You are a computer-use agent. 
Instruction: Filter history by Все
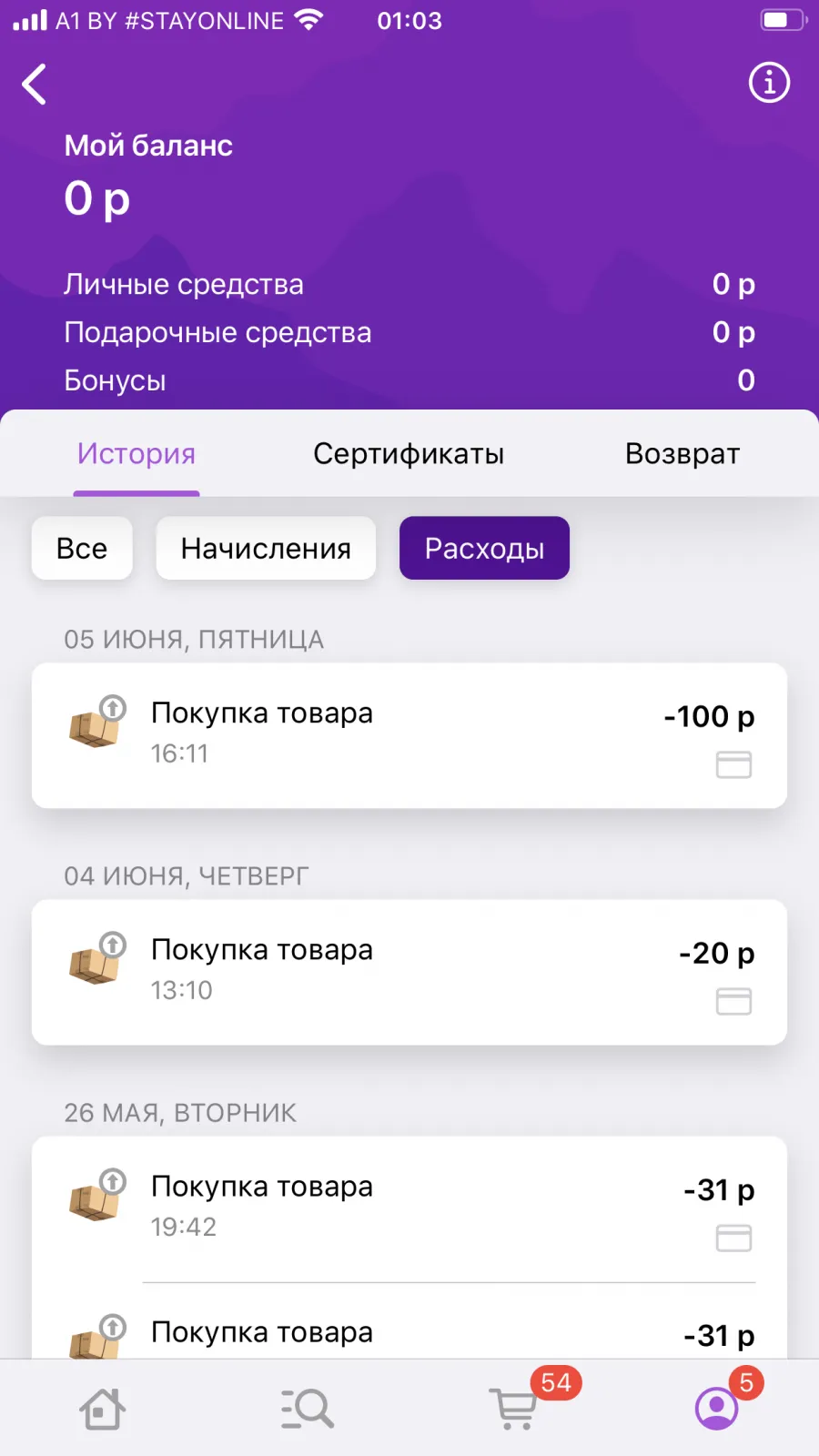pyautogui.click(x=82, y=548)
